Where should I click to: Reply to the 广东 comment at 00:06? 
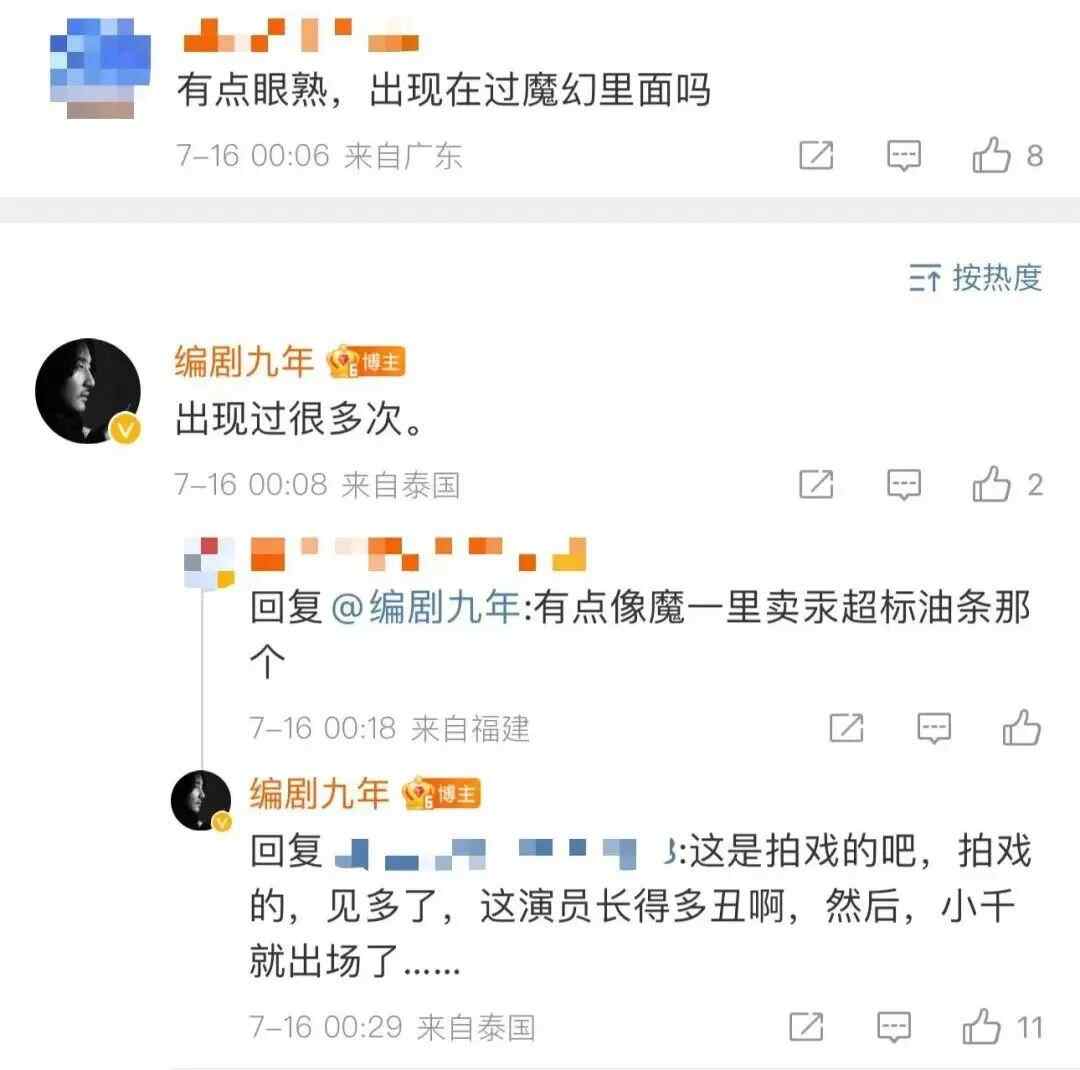click(x=904, y=155)
